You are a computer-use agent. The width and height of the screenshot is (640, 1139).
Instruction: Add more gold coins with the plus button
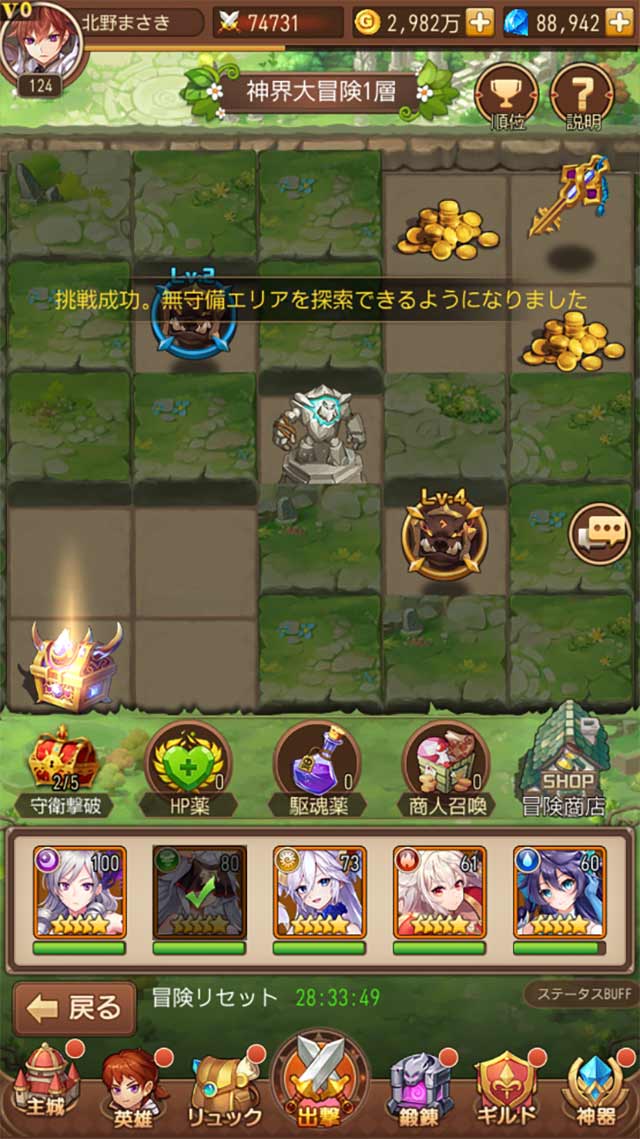(480, 22)
